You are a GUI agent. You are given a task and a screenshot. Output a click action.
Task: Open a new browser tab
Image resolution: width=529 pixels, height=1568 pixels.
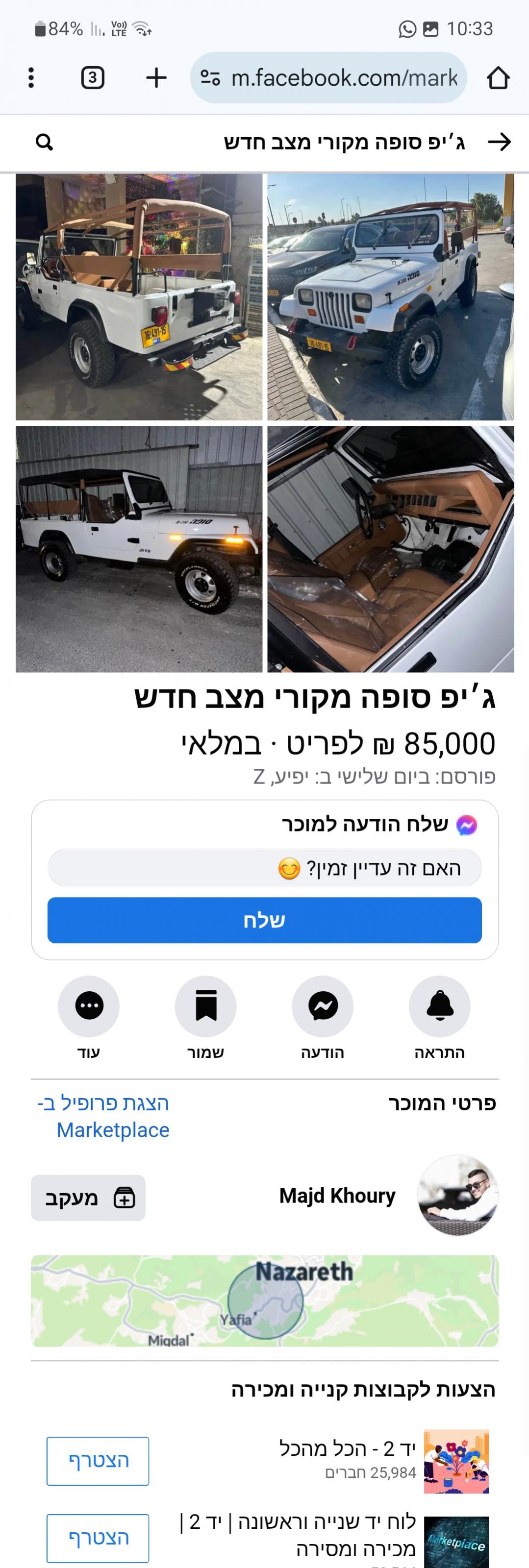156,78
